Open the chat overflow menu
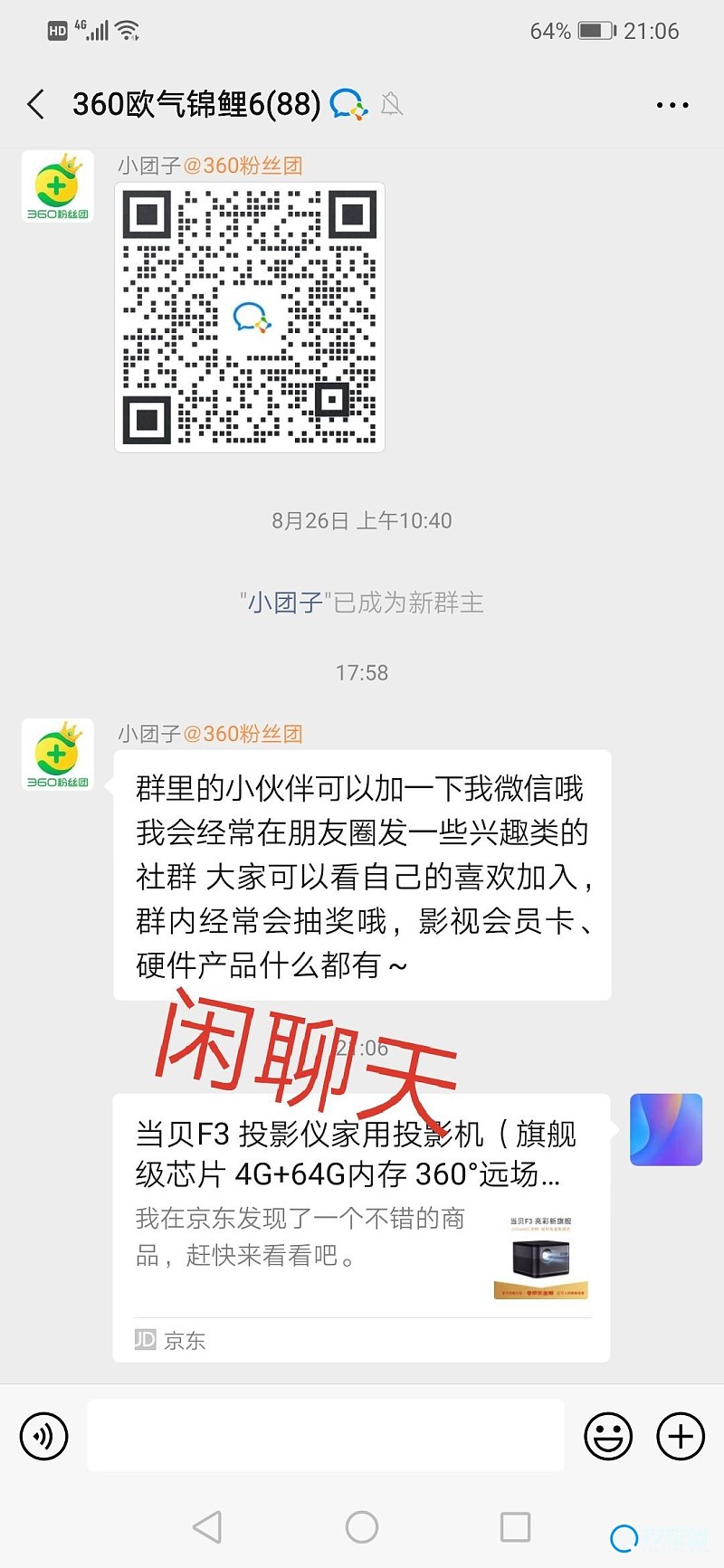 (672, 105)
